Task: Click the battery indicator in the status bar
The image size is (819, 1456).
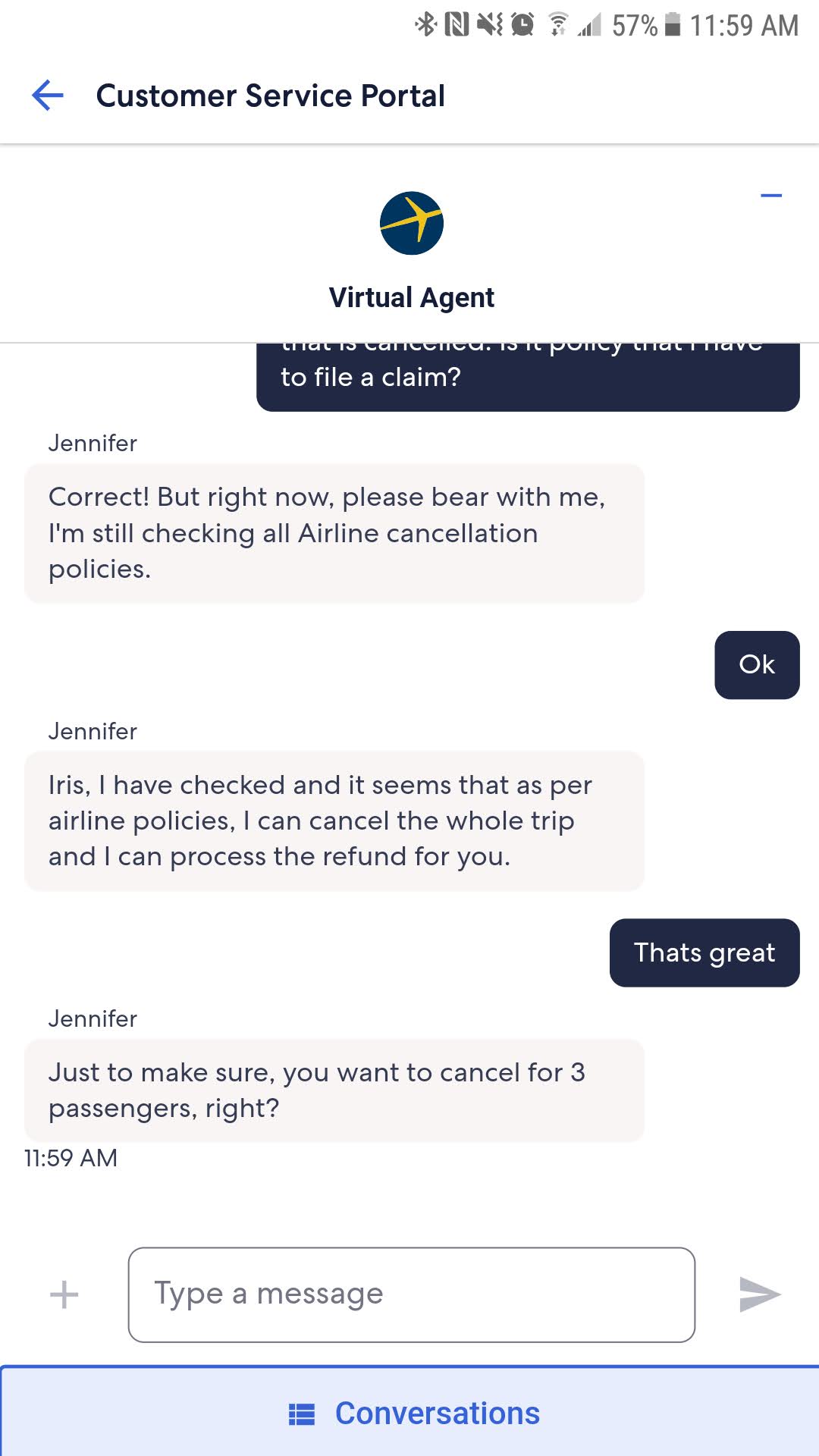Action: (672, 25)
